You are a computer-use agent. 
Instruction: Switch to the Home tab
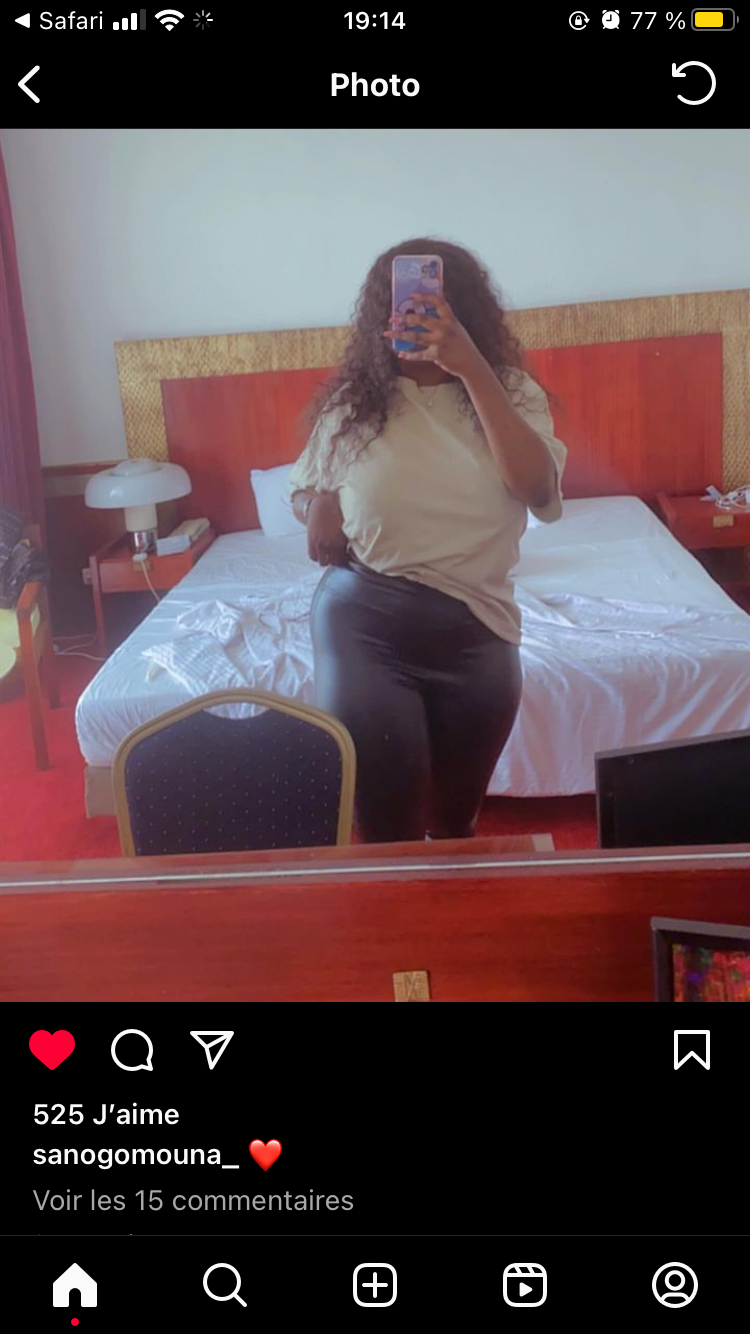pos(75,1285)
